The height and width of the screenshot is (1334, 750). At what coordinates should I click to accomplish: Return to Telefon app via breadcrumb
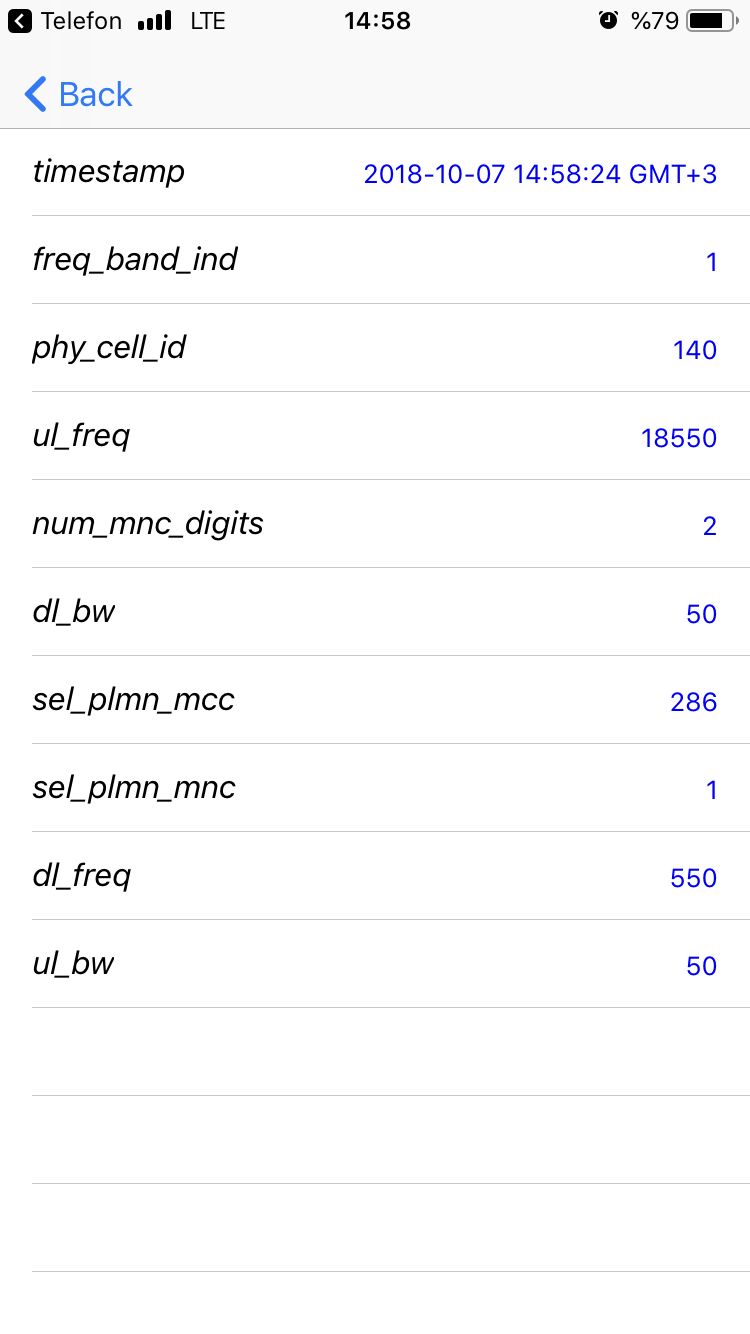pos(65,20)
